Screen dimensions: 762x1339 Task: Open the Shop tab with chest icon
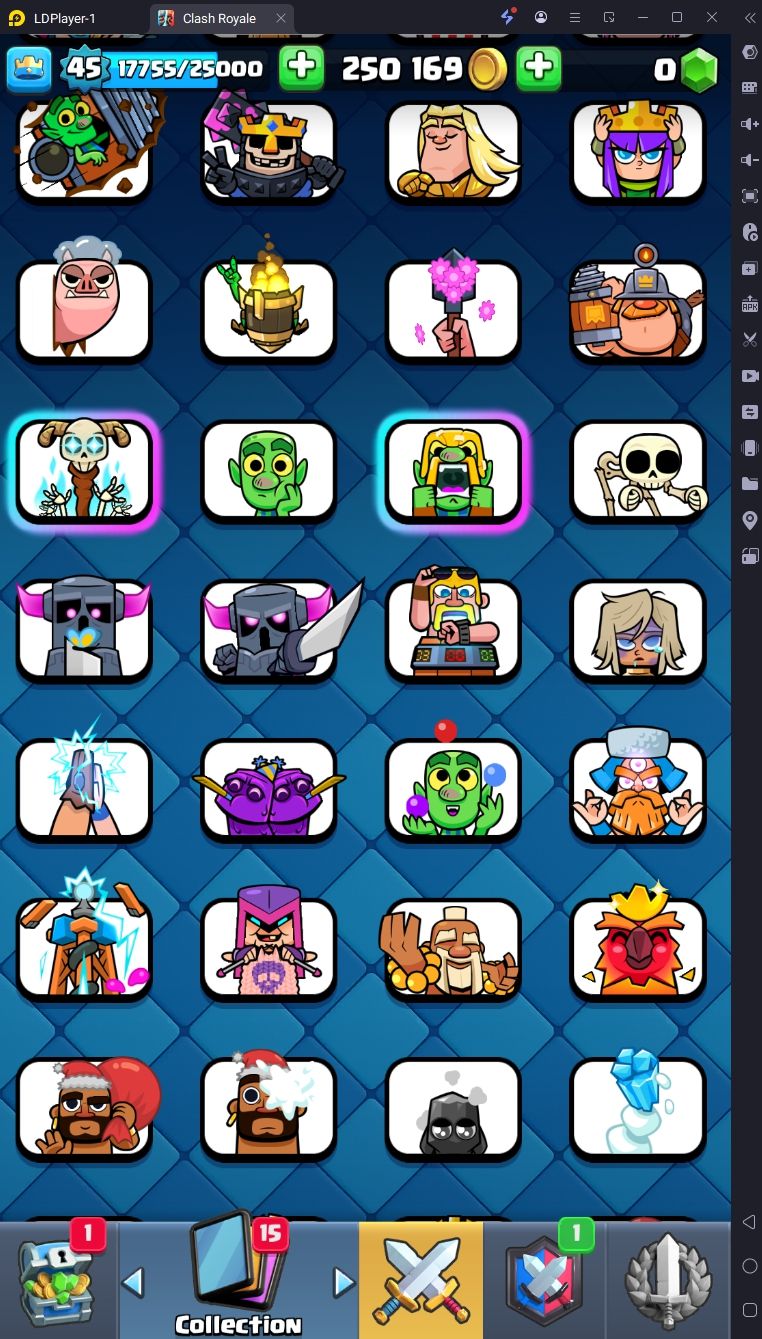[56, 1281]
